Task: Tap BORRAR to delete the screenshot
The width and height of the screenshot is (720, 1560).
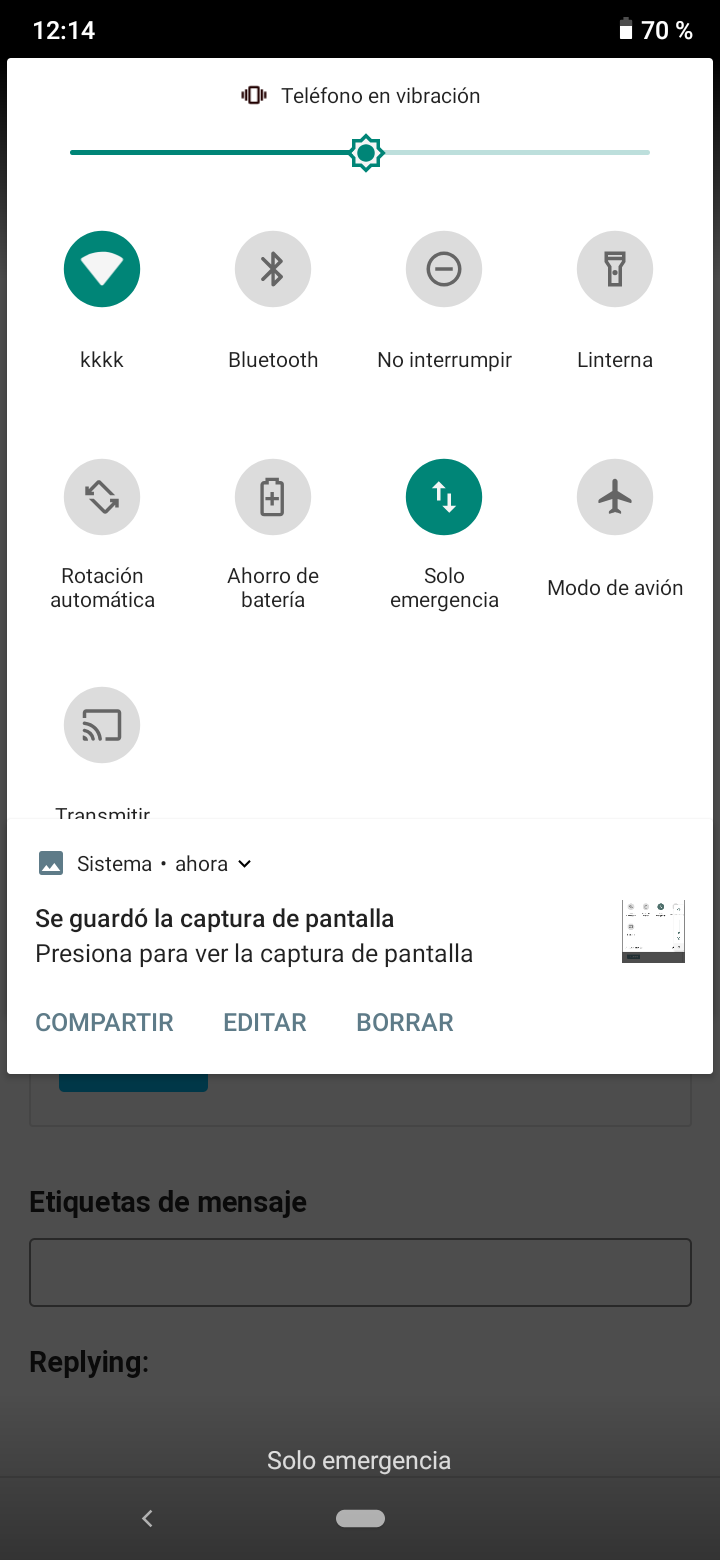Action: (x=405, y=1022)
